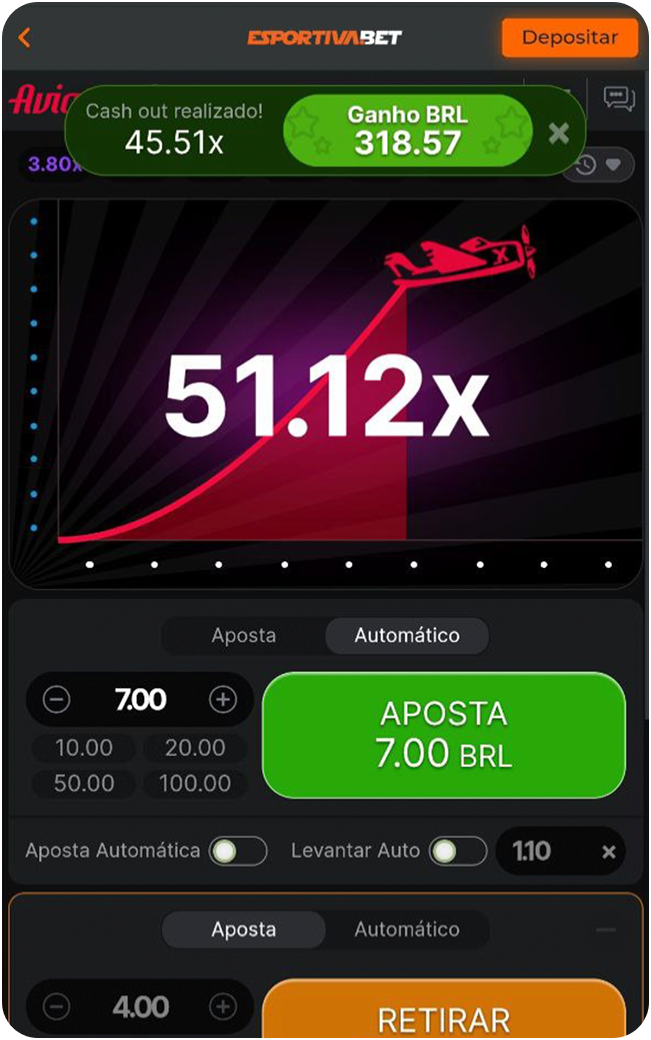Switch to Aposta tab in first panel

pyautogui.click(x=244, y=636)
